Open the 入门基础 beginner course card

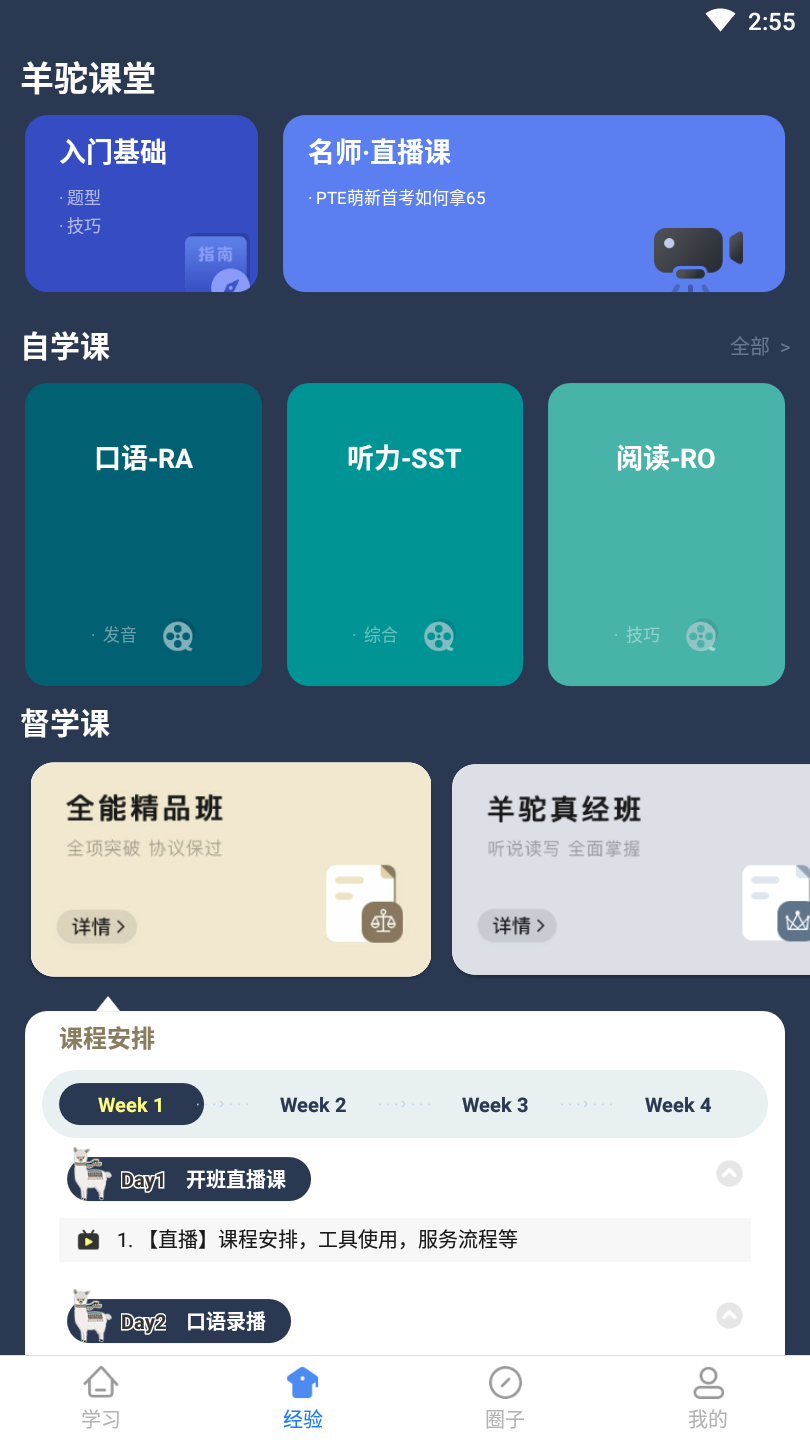pos(141,203)
